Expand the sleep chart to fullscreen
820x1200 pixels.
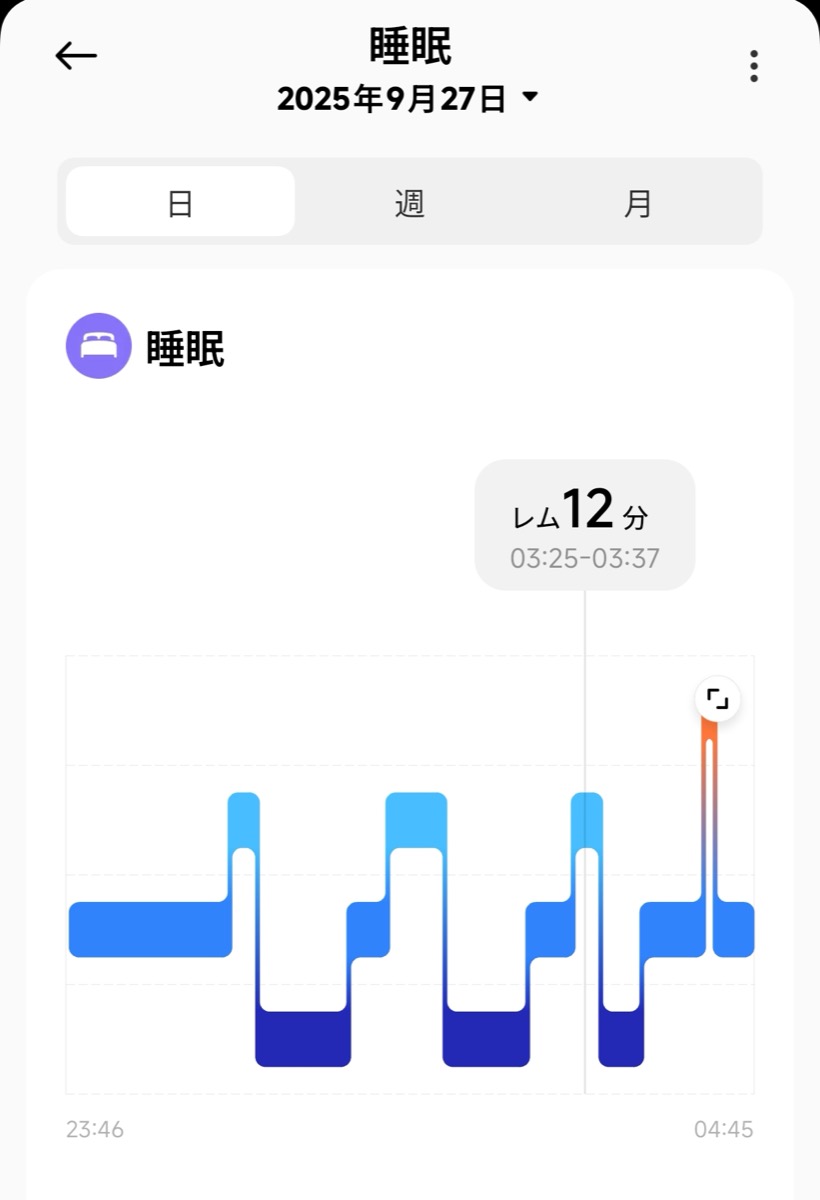coord(717,699)
